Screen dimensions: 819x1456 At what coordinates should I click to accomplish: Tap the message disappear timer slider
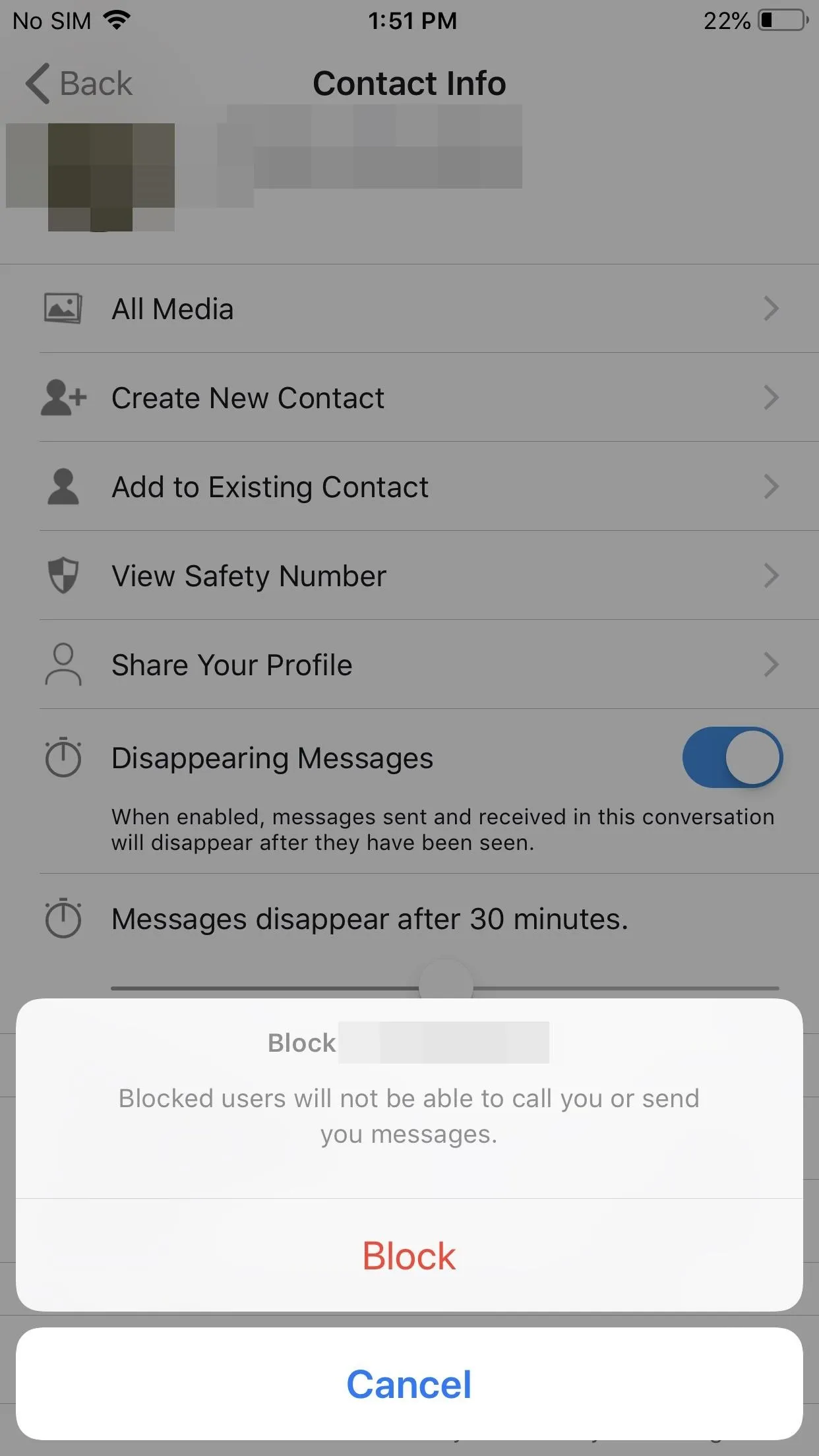point(445,987)
